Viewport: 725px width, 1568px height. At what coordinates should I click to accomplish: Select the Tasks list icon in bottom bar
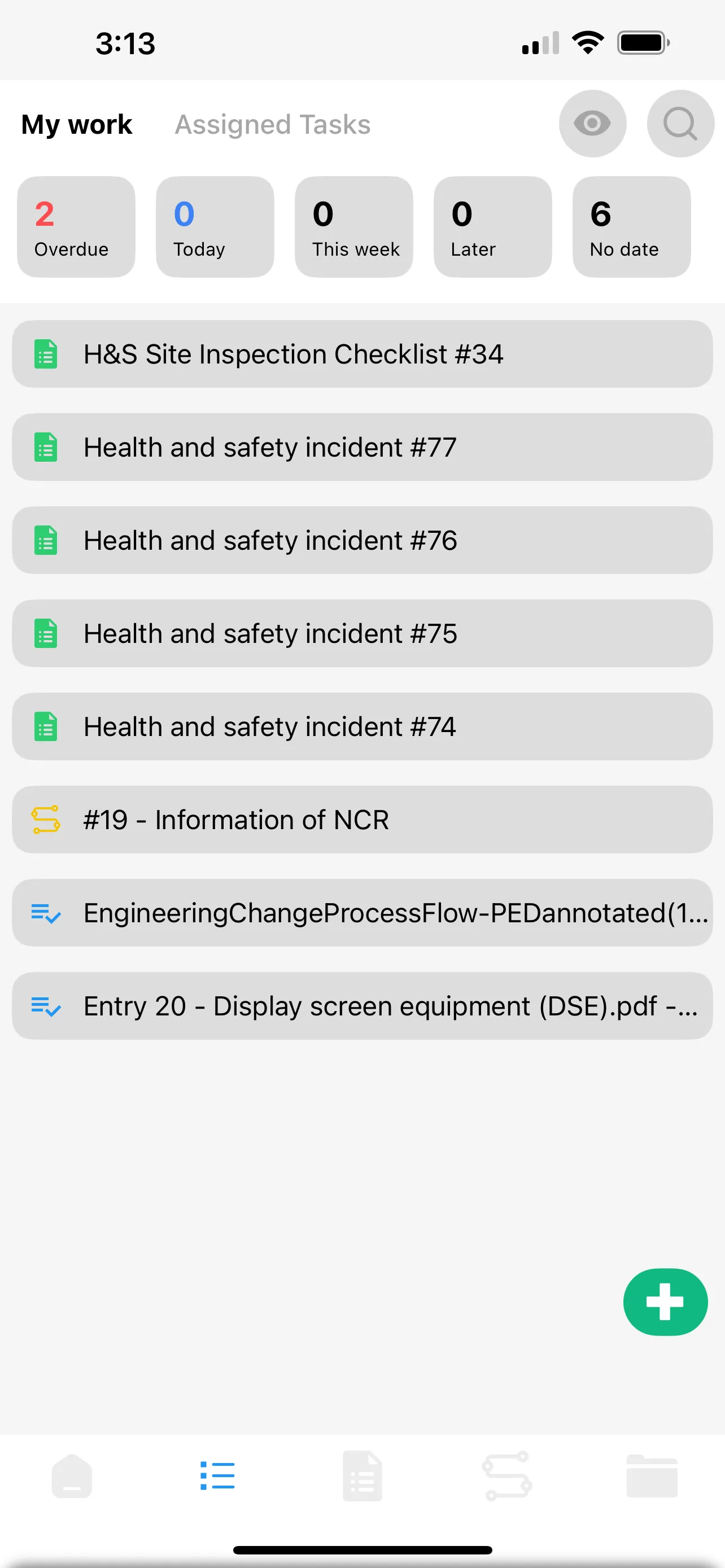pyautogui.click(x=217, y=1475)
